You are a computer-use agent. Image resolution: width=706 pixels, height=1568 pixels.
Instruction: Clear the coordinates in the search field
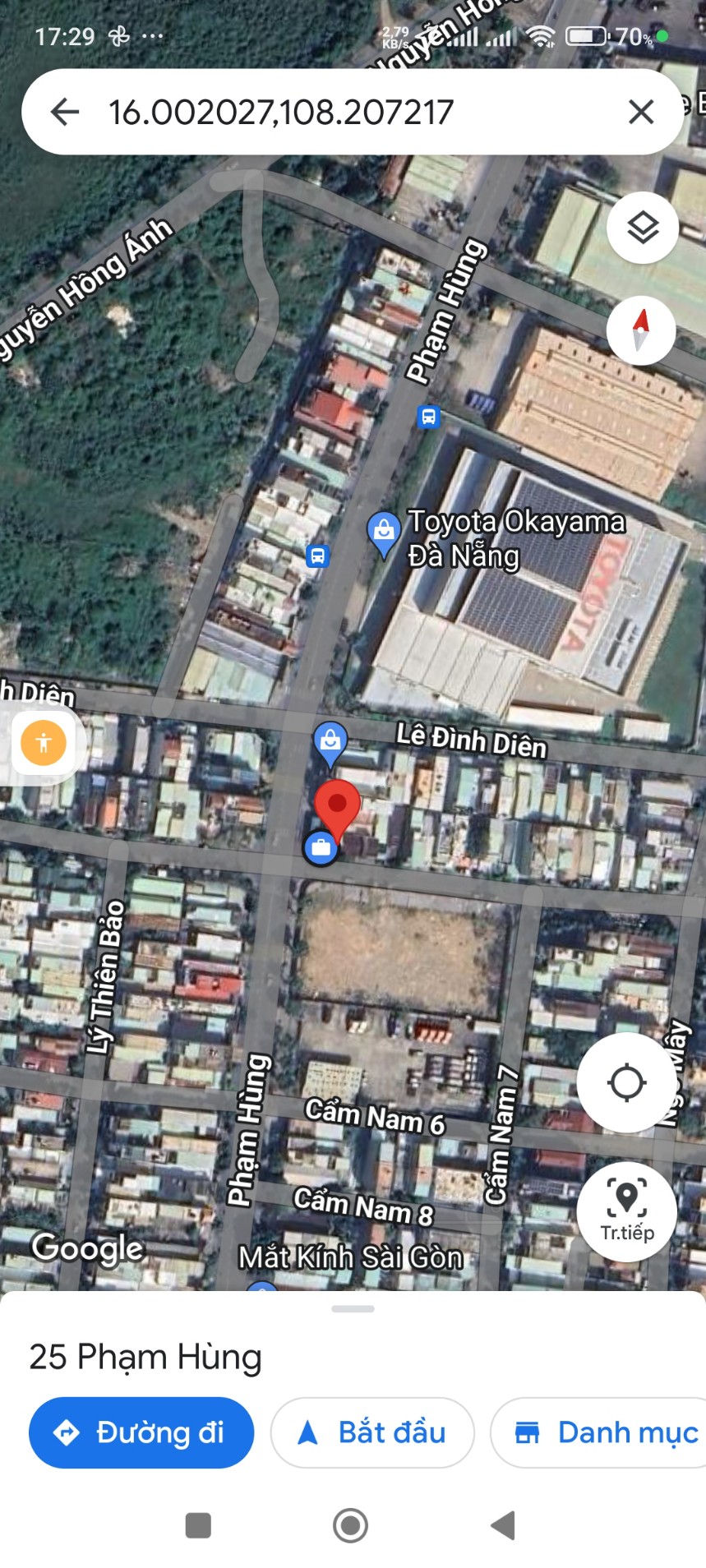click(641, 112)
